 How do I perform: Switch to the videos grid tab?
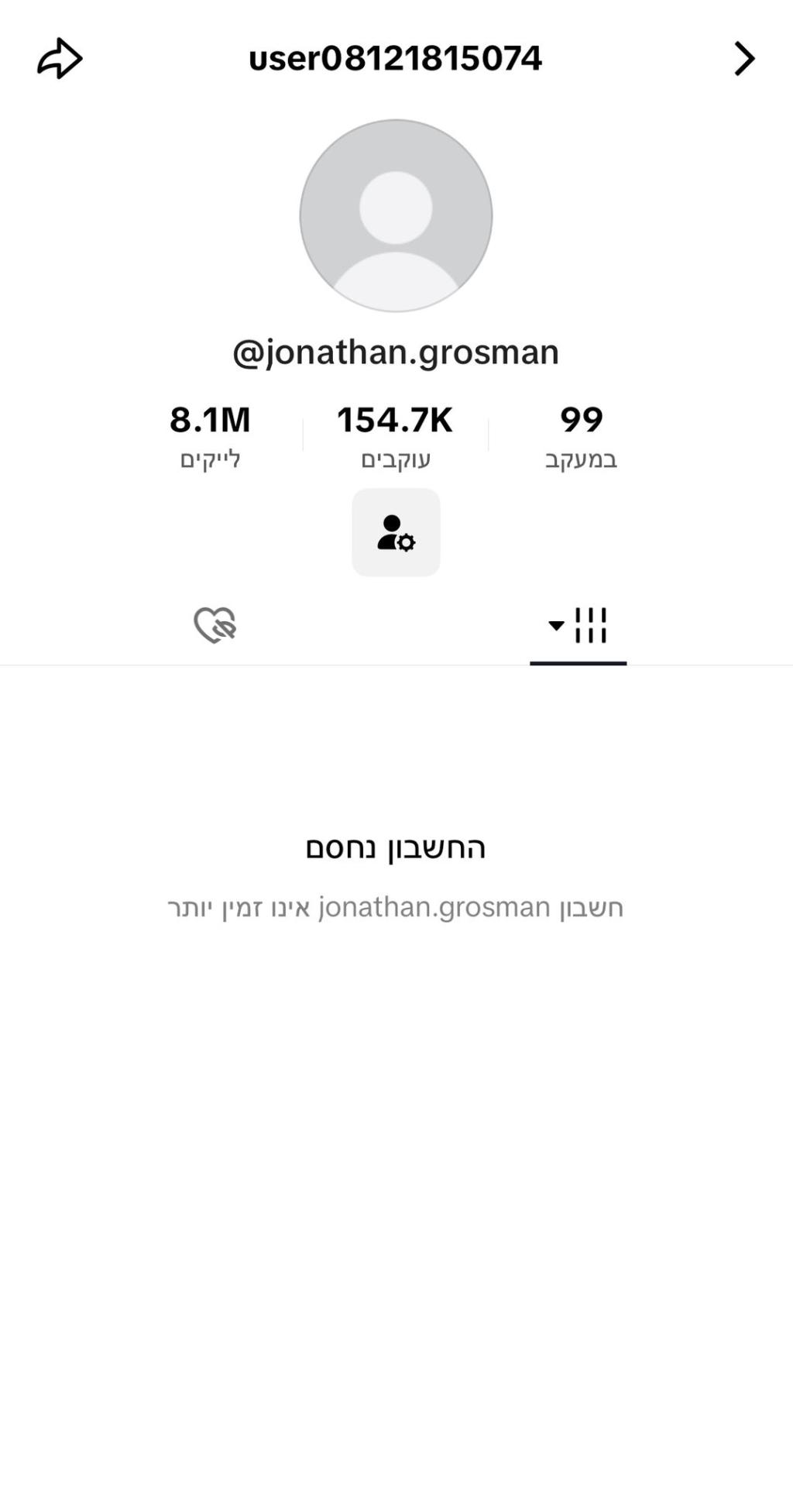(x=578, y=625)
